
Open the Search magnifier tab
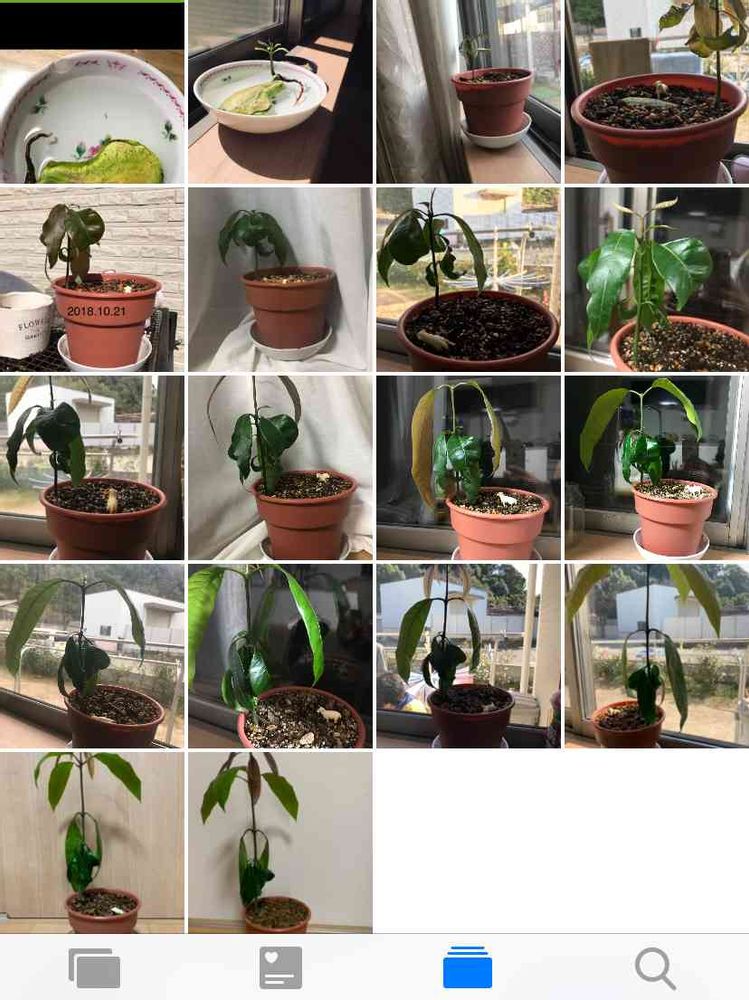point(655,968)
